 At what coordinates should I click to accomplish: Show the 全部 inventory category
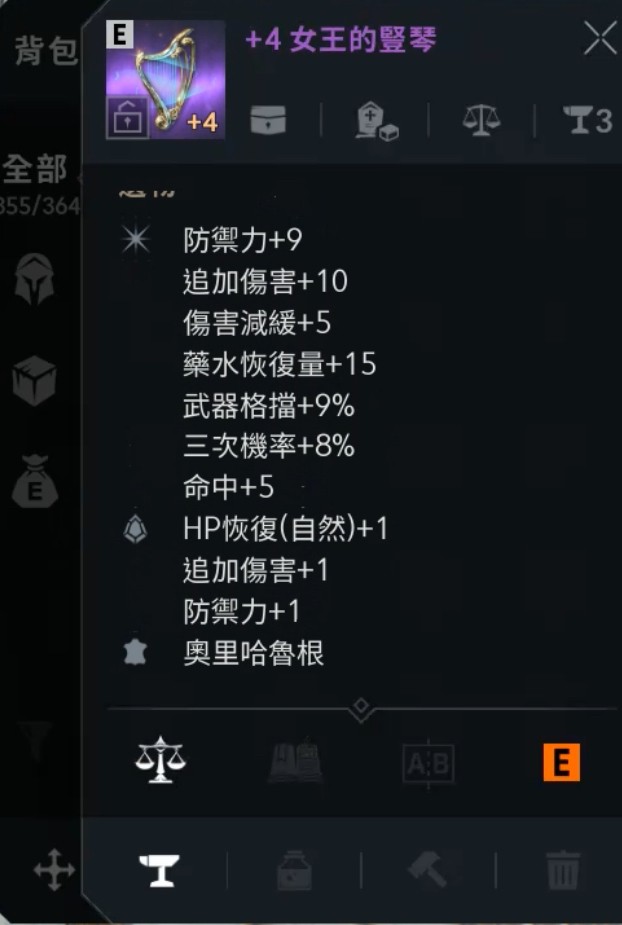pyautogui.click(x=36, y=169)
